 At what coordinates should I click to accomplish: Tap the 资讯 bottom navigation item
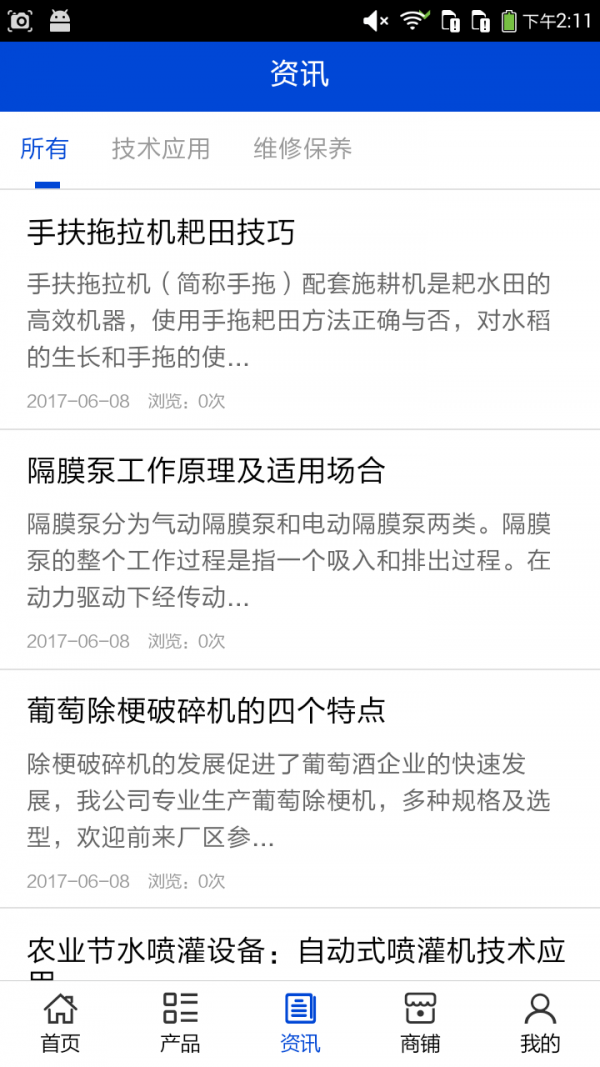pyautogui.click(x=300, y=1023)
